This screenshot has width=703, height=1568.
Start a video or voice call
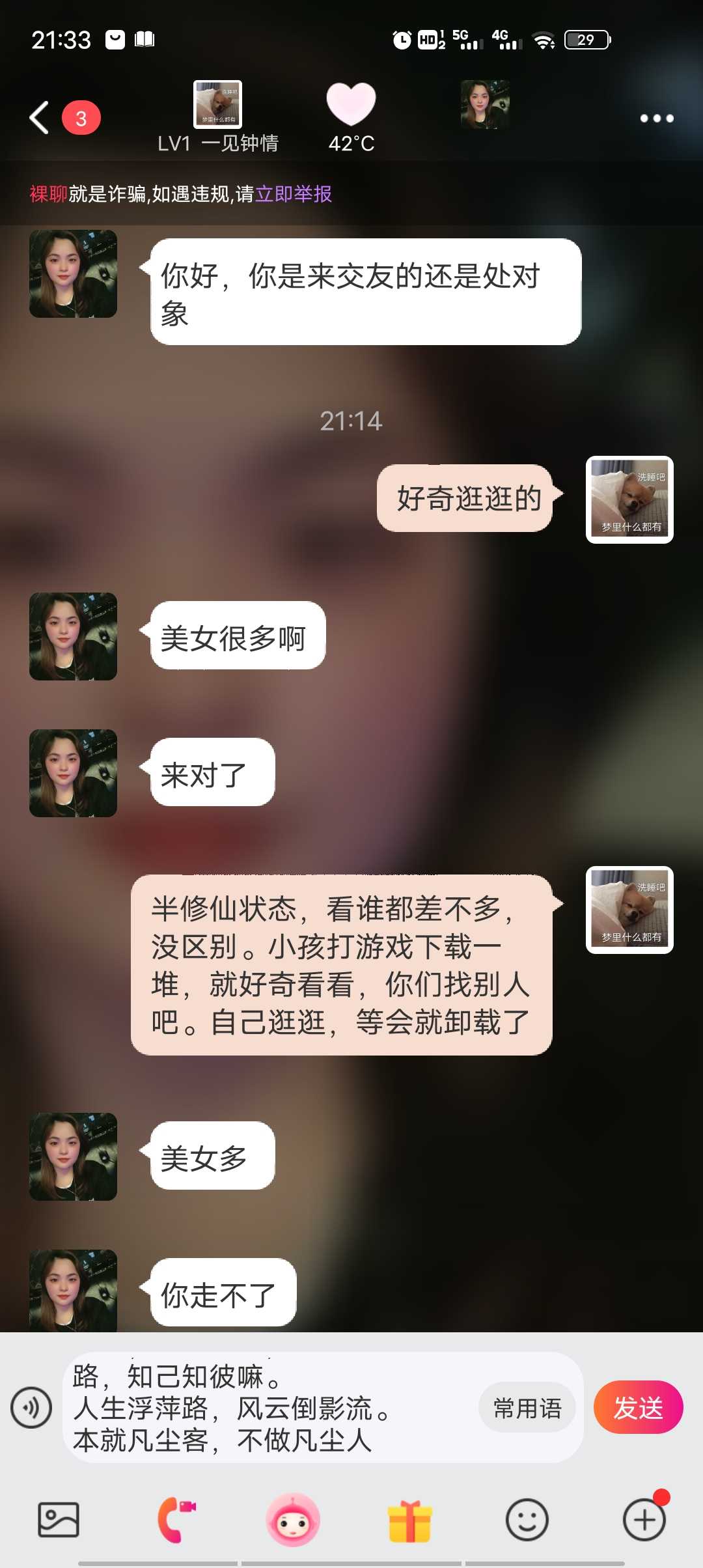point(176,1520)
